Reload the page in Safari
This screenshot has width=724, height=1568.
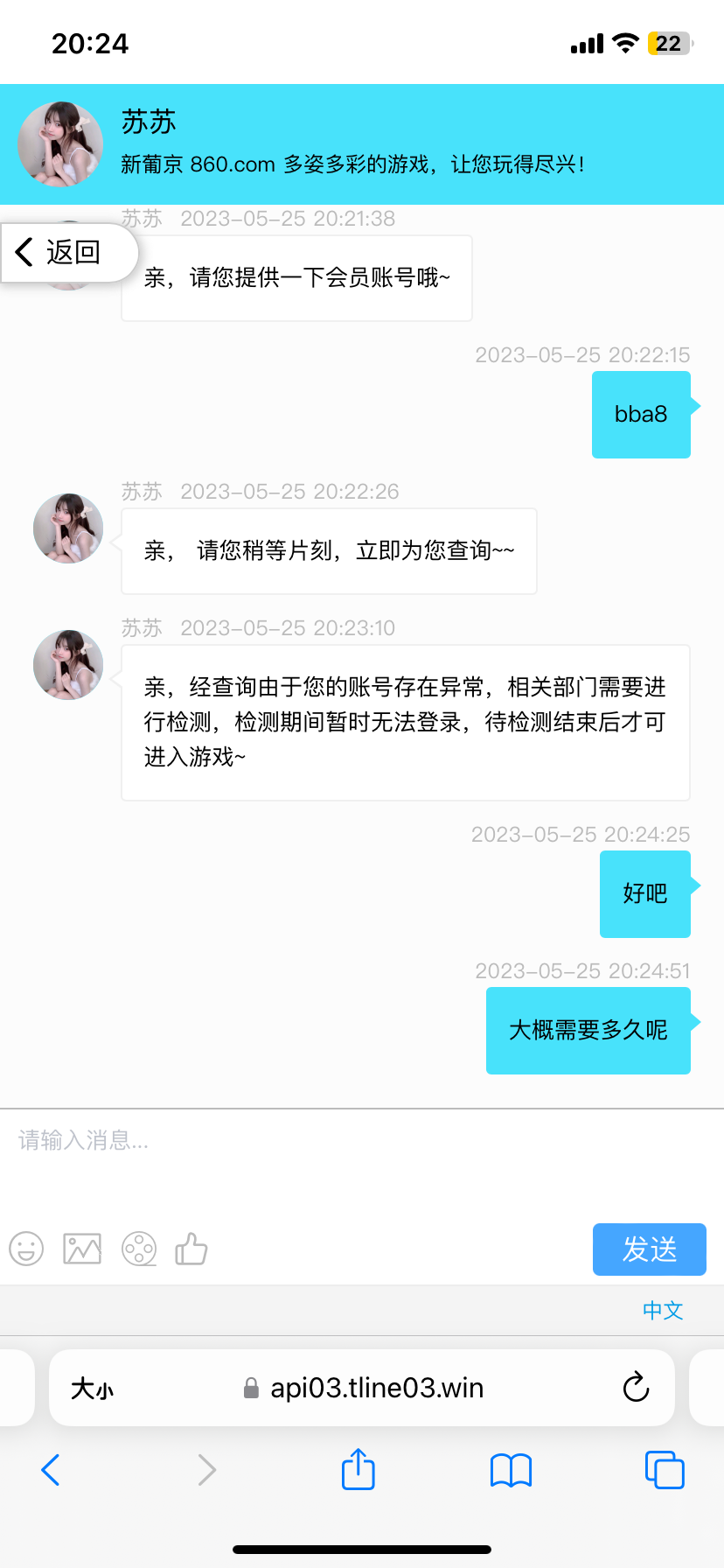click(x=636, y=1388)
